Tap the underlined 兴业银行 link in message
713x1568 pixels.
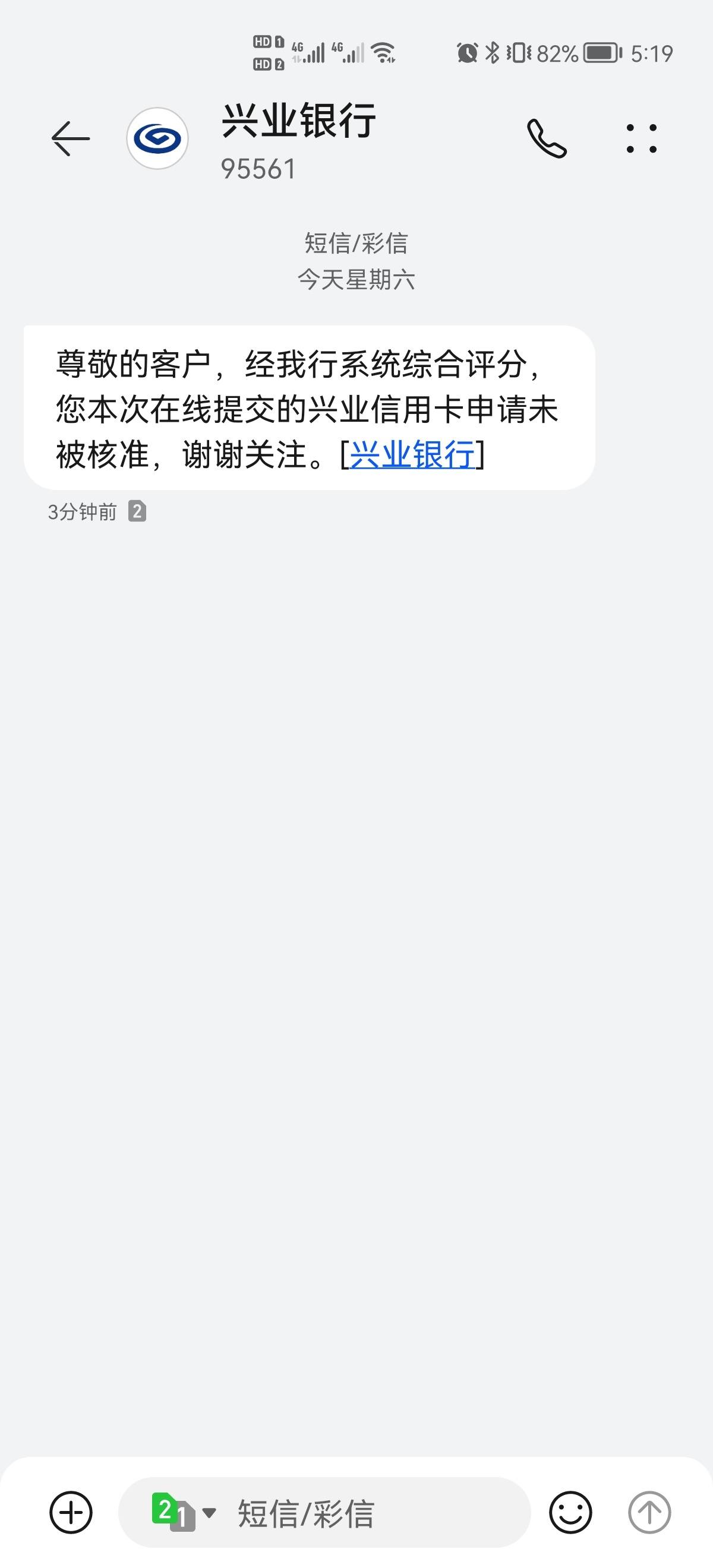(412, 454)
